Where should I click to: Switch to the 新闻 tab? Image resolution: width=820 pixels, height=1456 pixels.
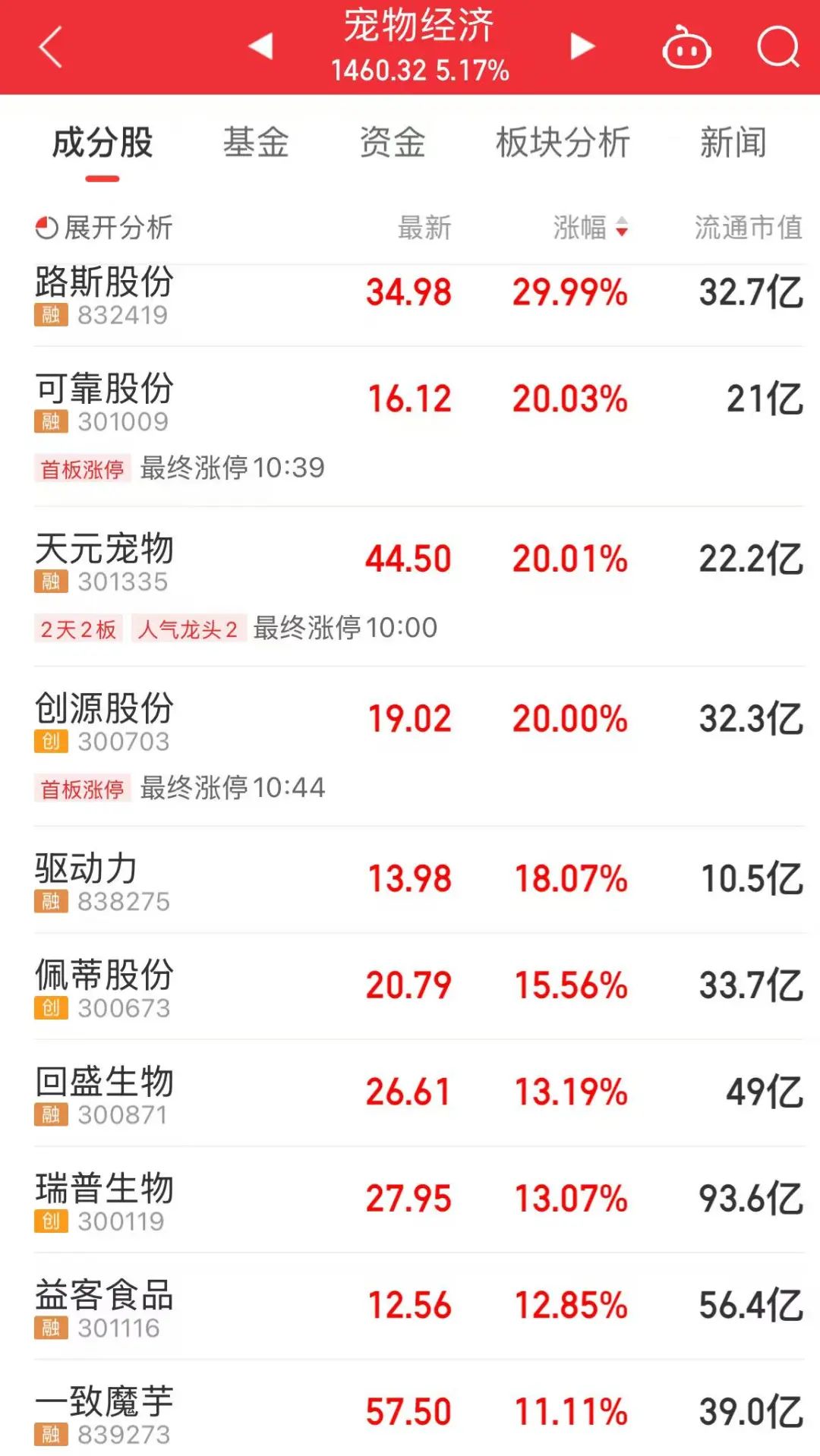(x=733, y=143)
